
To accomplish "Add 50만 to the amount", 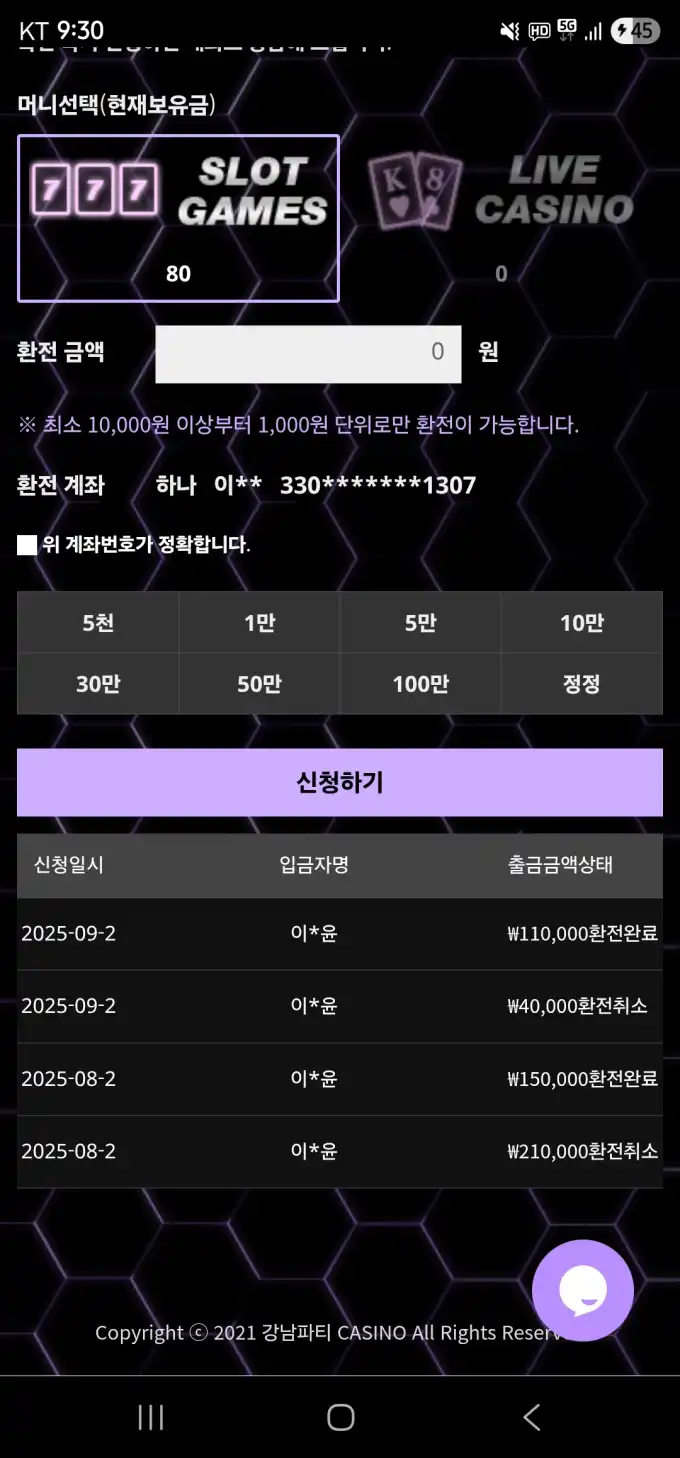I will coord(259,684).
